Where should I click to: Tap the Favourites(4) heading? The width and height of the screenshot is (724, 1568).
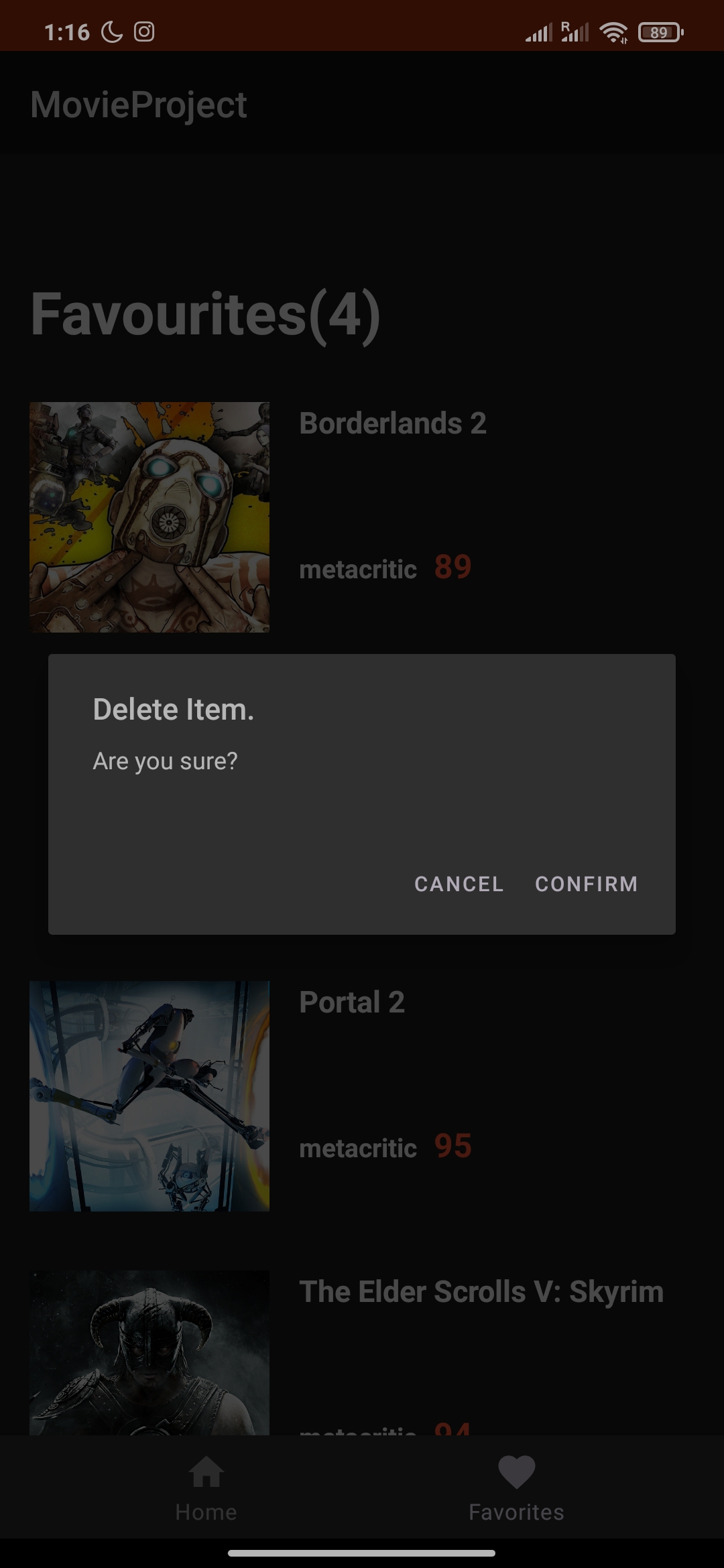(x=205, y=315)
